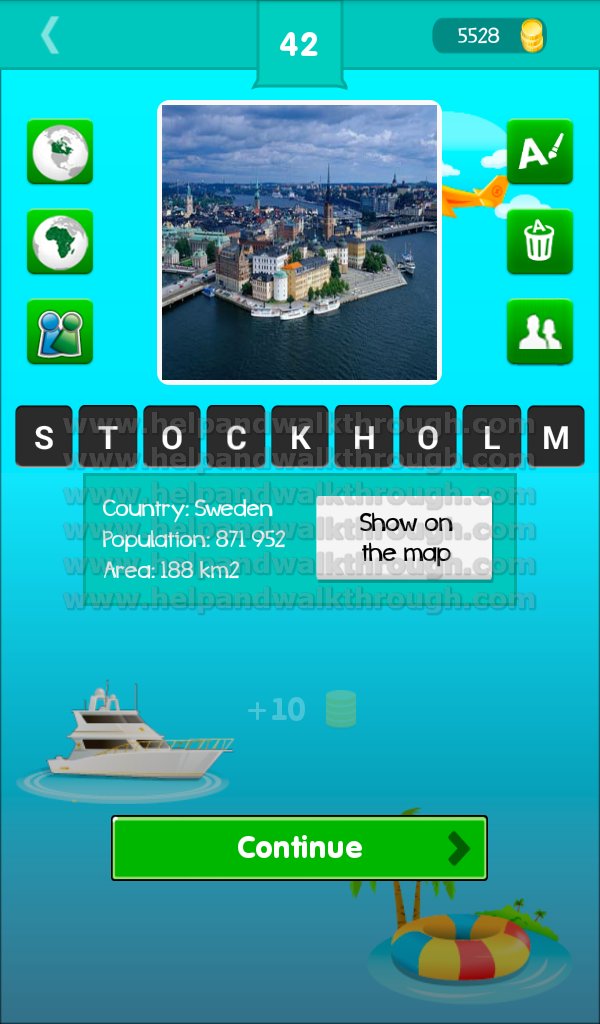Go back with the top-left arrow
Viewport: 600px width, 1024px height.
click(x=50, y=35)
